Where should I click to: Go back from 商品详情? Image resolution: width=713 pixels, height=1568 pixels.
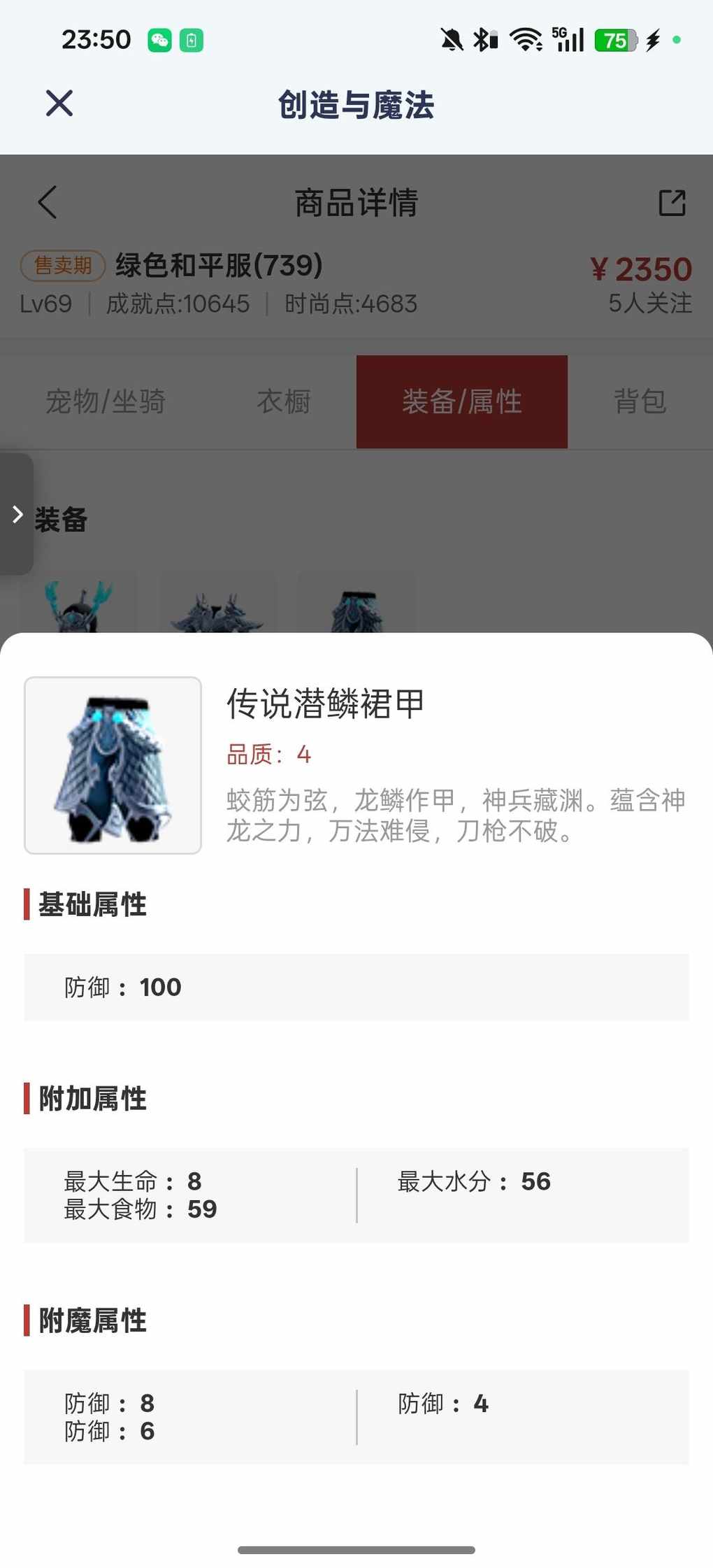point(48,203)
